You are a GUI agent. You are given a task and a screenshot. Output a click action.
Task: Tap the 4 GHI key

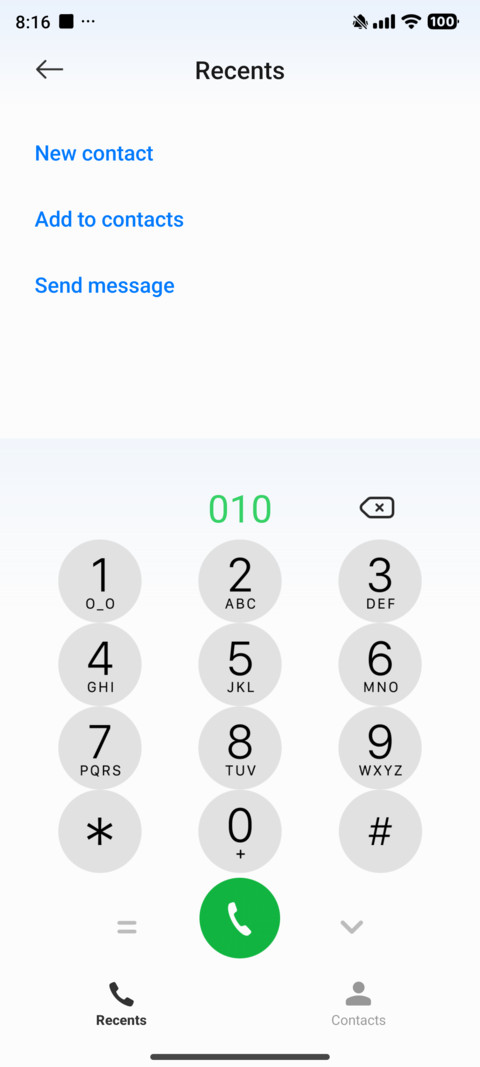100,665
